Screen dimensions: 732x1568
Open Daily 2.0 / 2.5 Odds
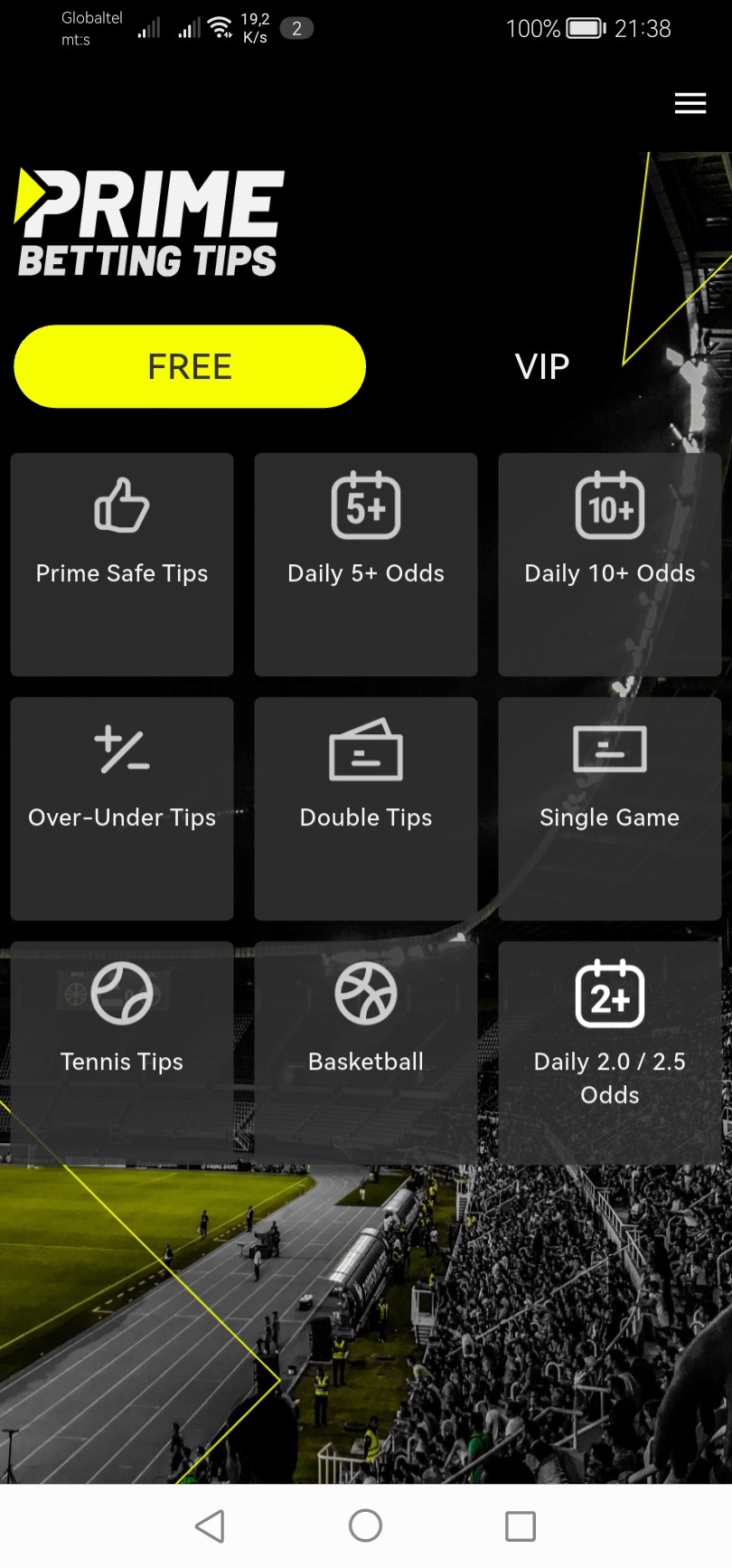pos(610,1053)
